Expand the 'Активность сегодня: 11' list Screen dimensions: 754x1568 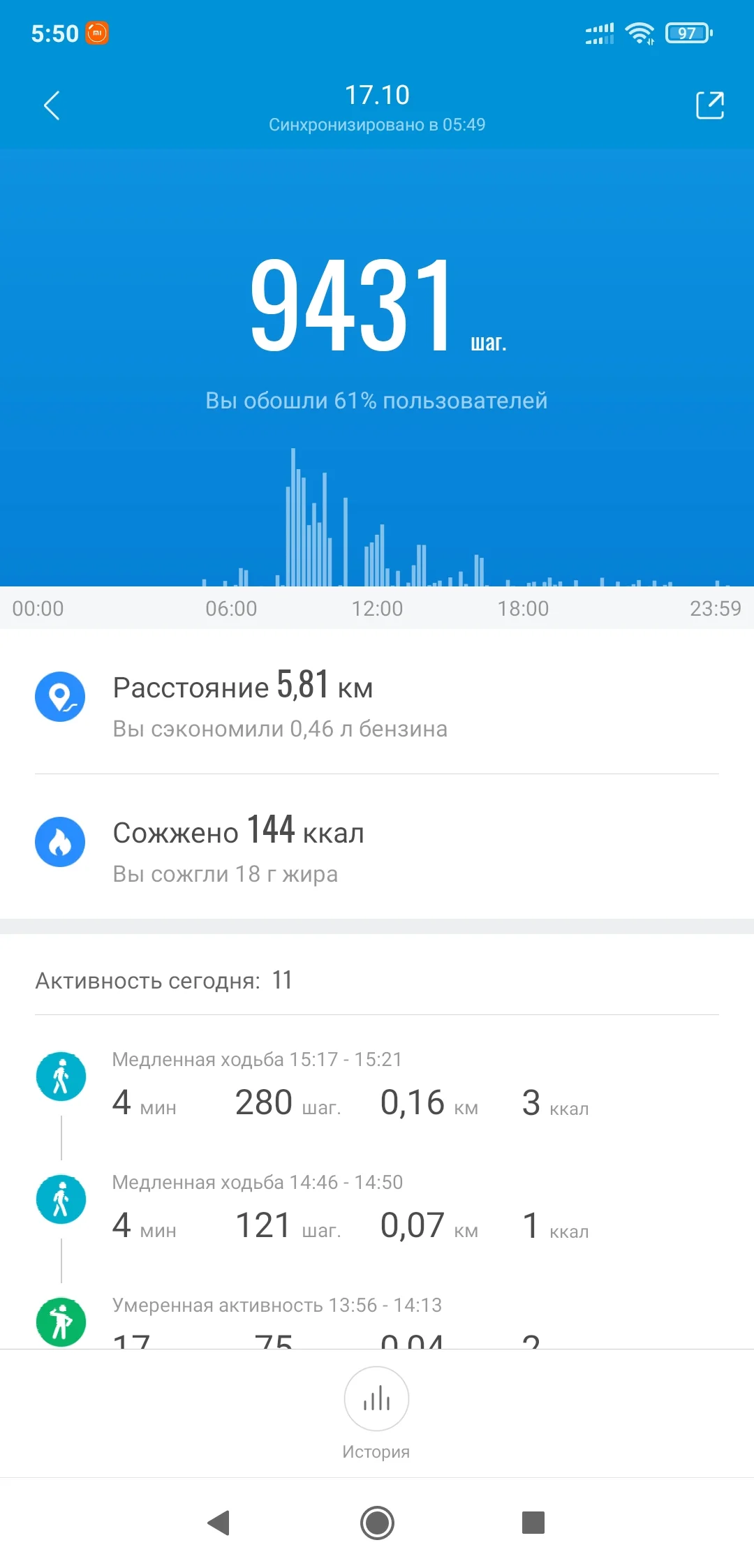coord(164,980)
